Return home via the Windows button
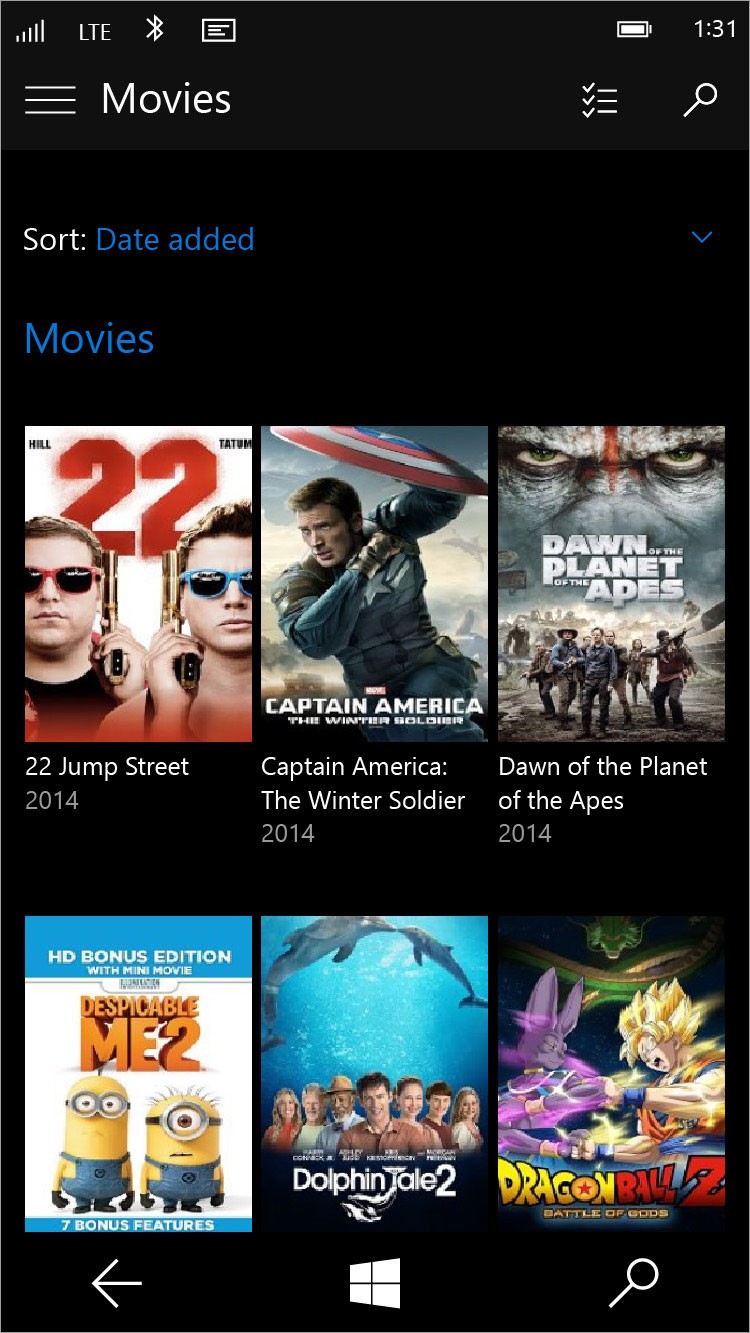This screenshot has width=750, height=1333. [x=375, y=1283]
